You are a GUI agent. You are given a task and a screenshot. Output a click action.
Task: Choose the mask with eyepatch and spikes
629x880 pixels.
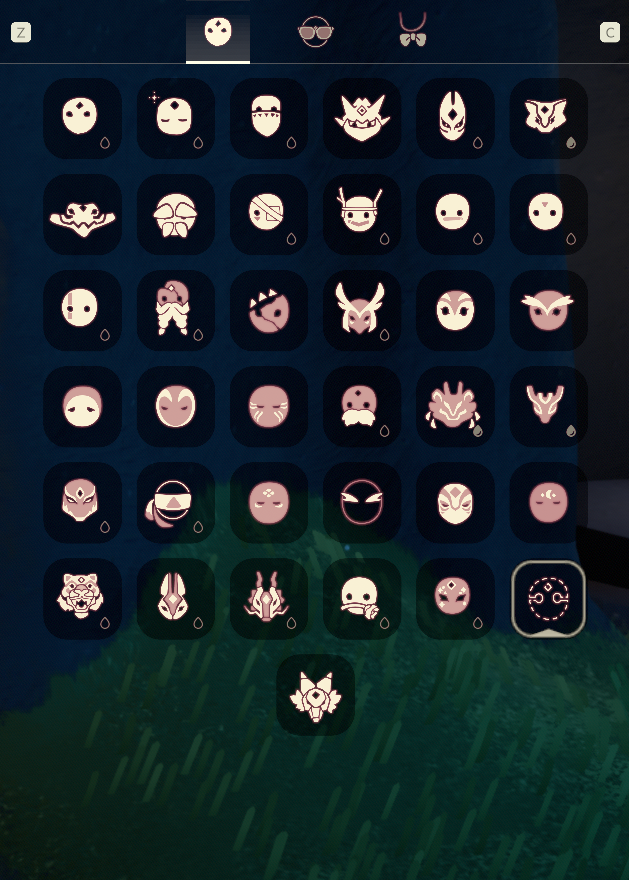click(269, 310)
